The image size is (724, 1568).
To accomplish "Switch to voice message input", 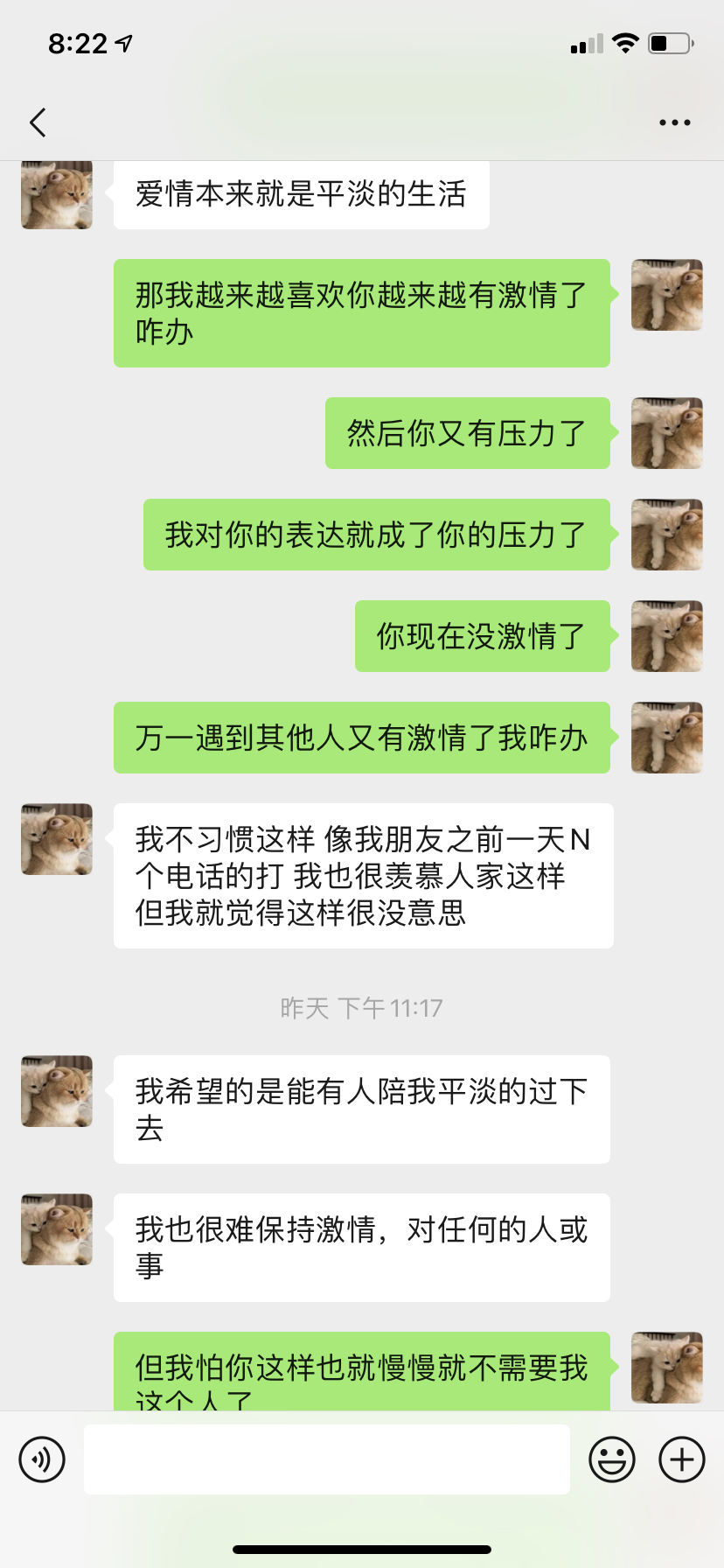I will coord(42,1459).
